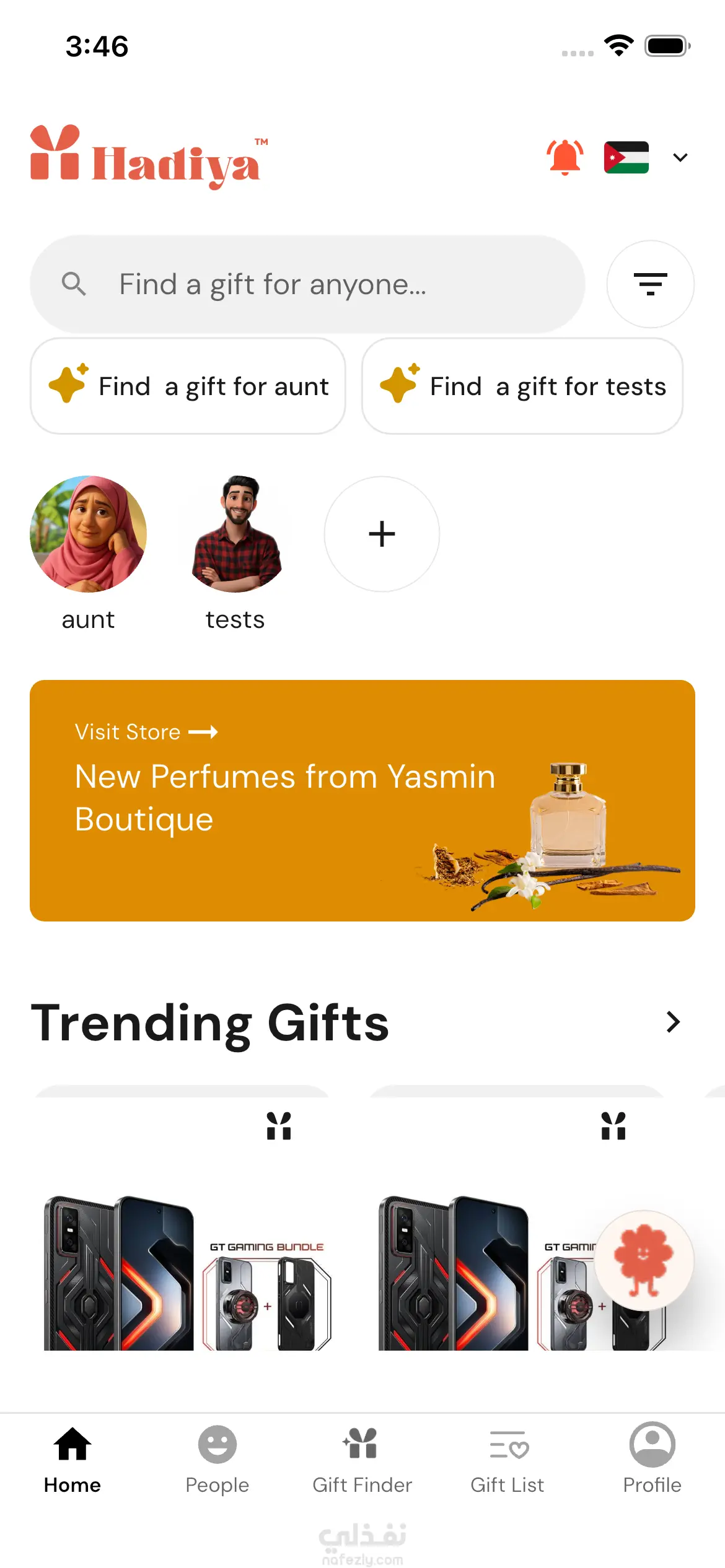
Task: Tap the gift icon on the first trending card
Action: [x=279, y=1126]
